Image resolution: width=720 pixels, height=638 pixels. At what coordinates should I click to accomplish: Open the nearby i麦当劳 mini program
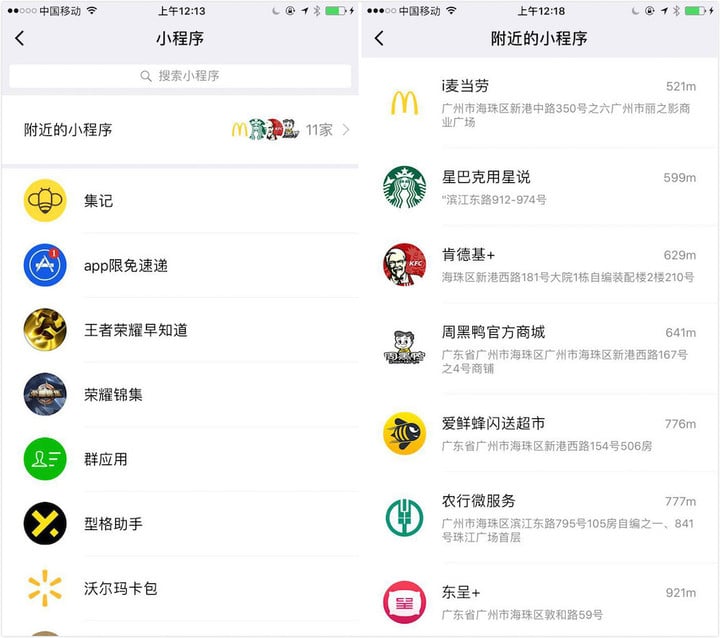pyautogui.click(x=540, y=103)
